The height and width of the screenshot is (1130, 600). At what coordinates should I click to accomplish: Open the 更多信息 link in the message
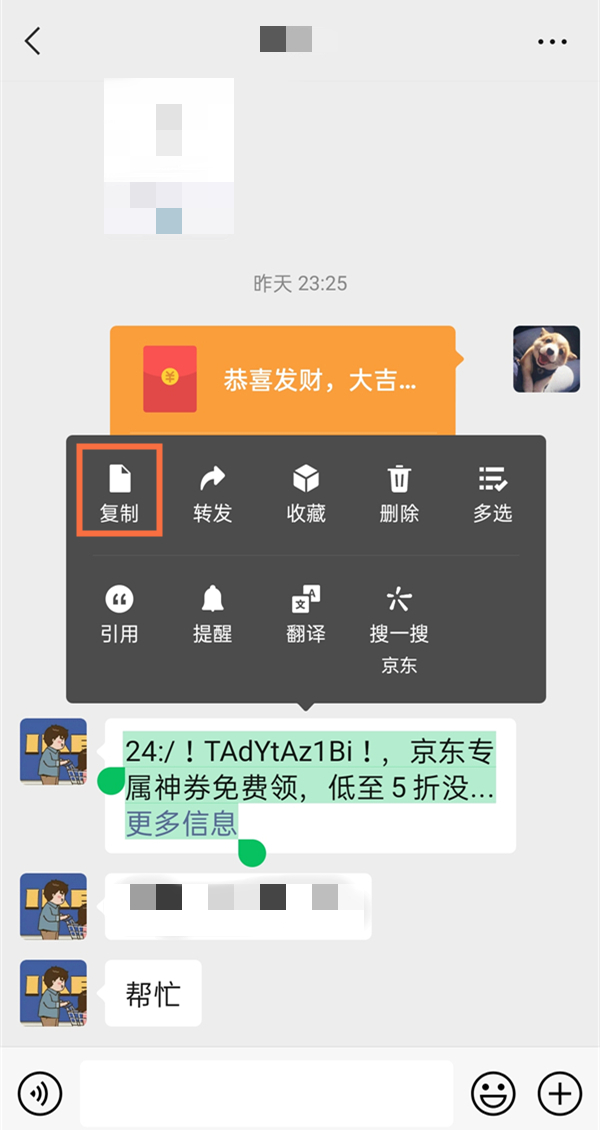click(x=181, y=823)
